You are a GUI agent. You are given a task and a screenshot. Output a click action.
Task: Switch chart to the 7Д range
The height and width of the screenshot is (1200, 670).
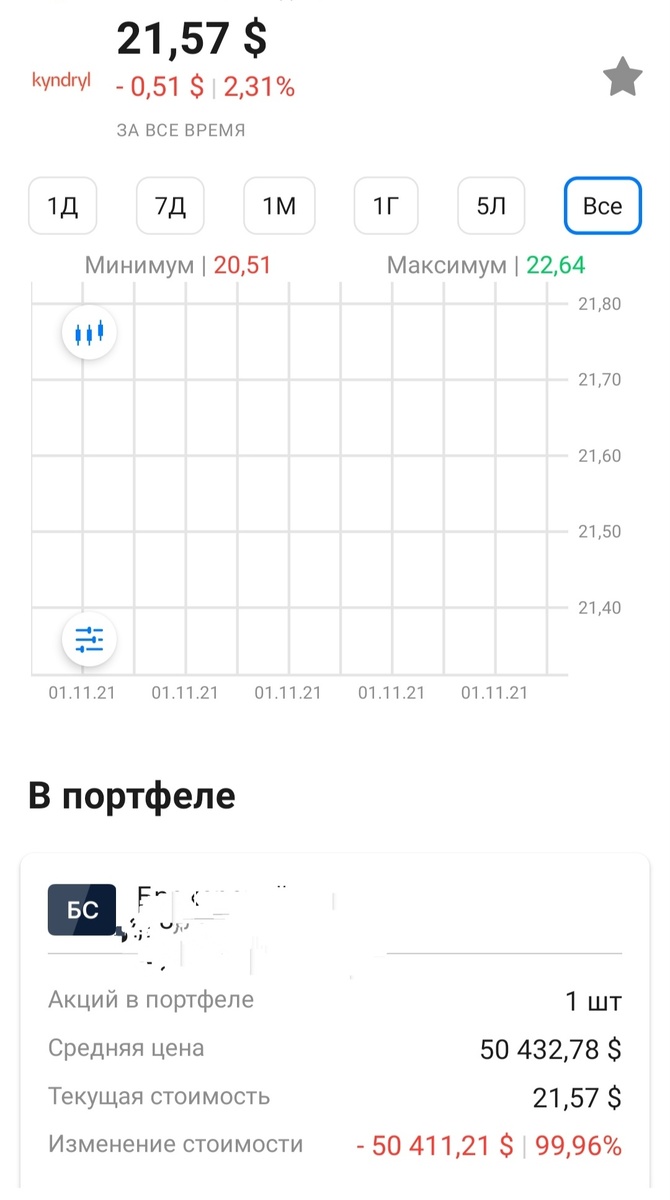171,206
